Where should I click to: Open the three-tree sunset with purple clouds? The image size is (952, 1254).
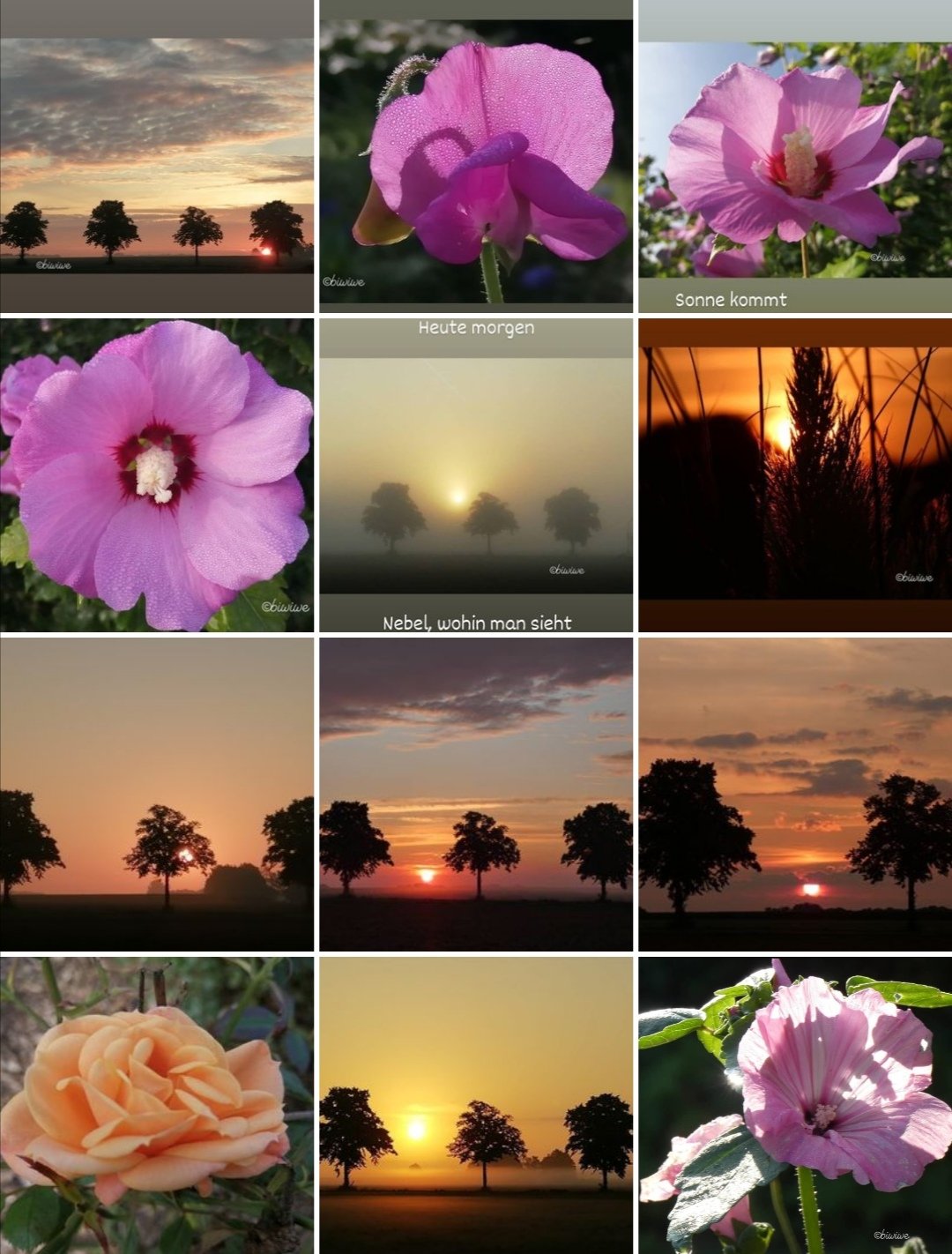(x=476, y=794)
